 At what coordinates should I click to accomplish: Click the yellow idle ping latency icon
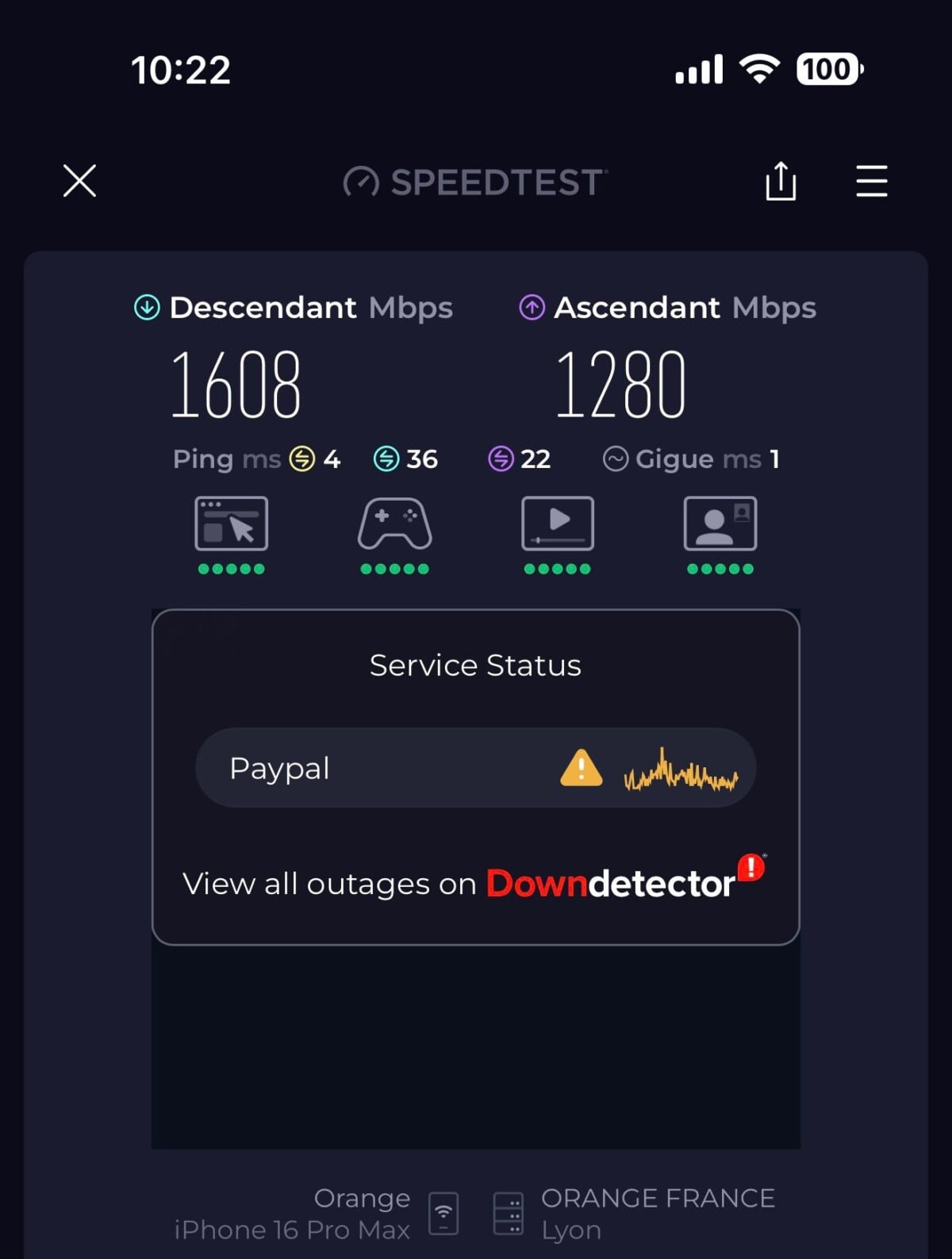coord(301,459)
